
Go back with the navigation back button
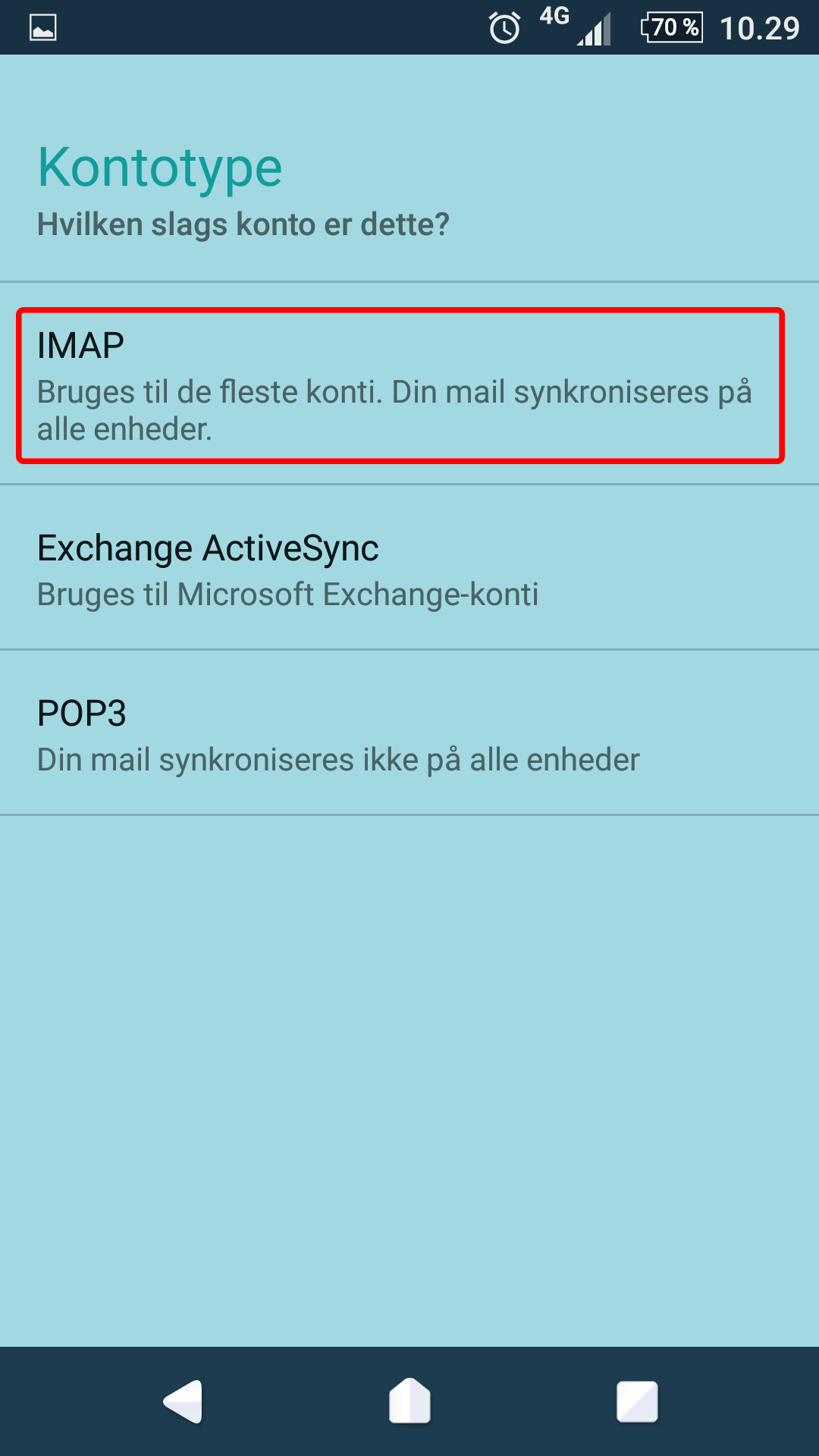tap(183, 1401)
